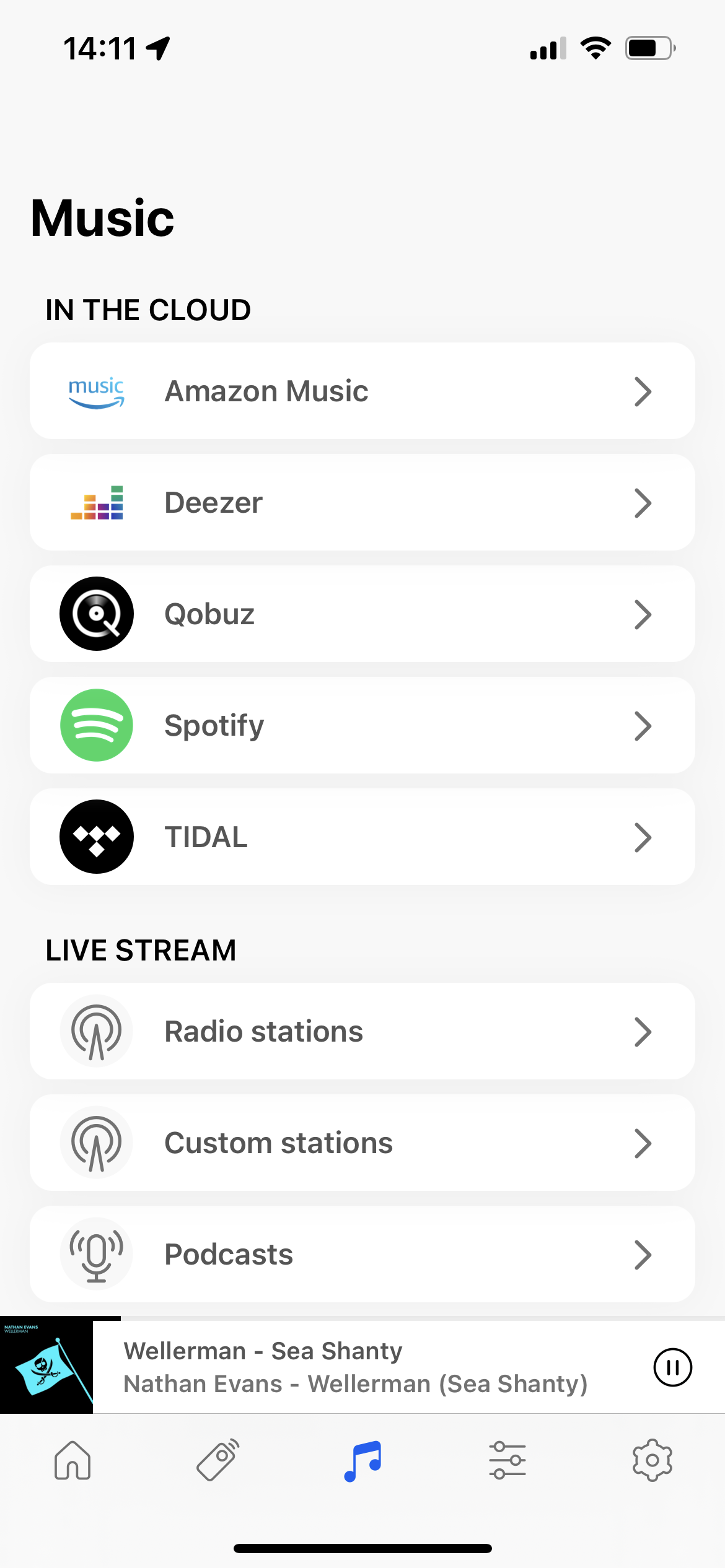Go to the Settings gear tab
The width and height of the screenshot is (725, 1568).
point(652,1460)
